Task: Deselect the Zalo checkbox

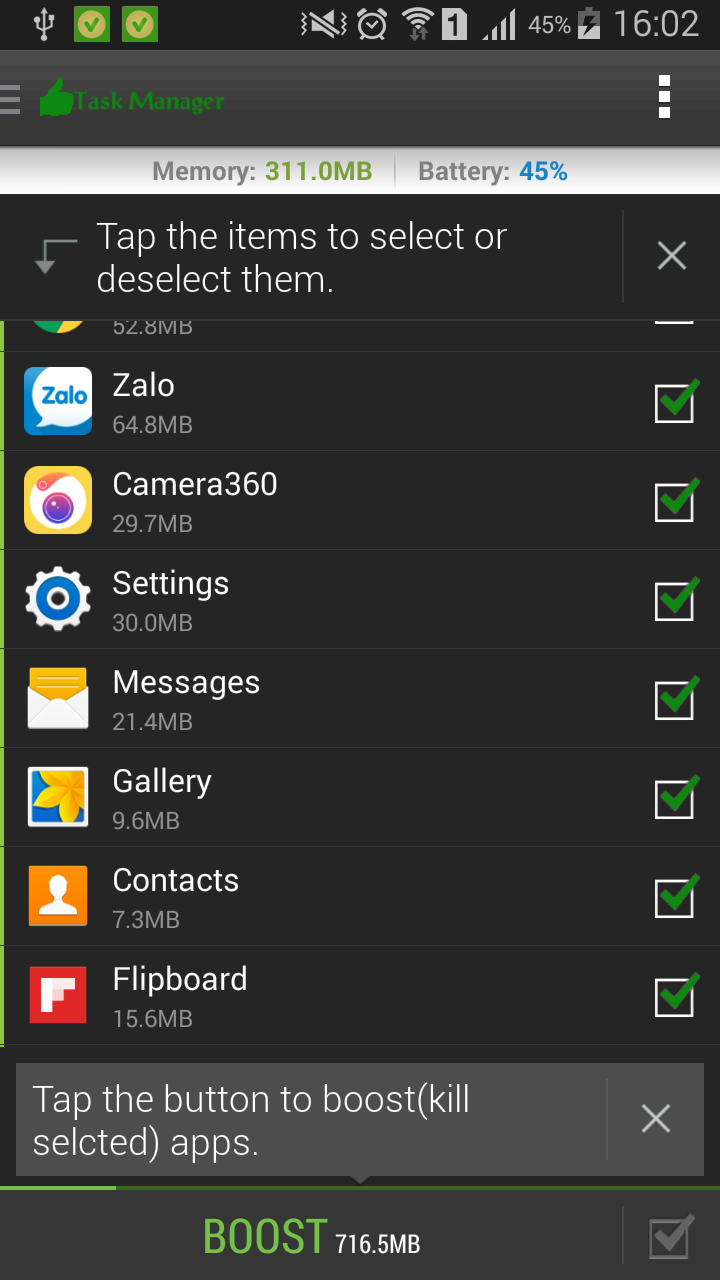Action: click(675, 403)
